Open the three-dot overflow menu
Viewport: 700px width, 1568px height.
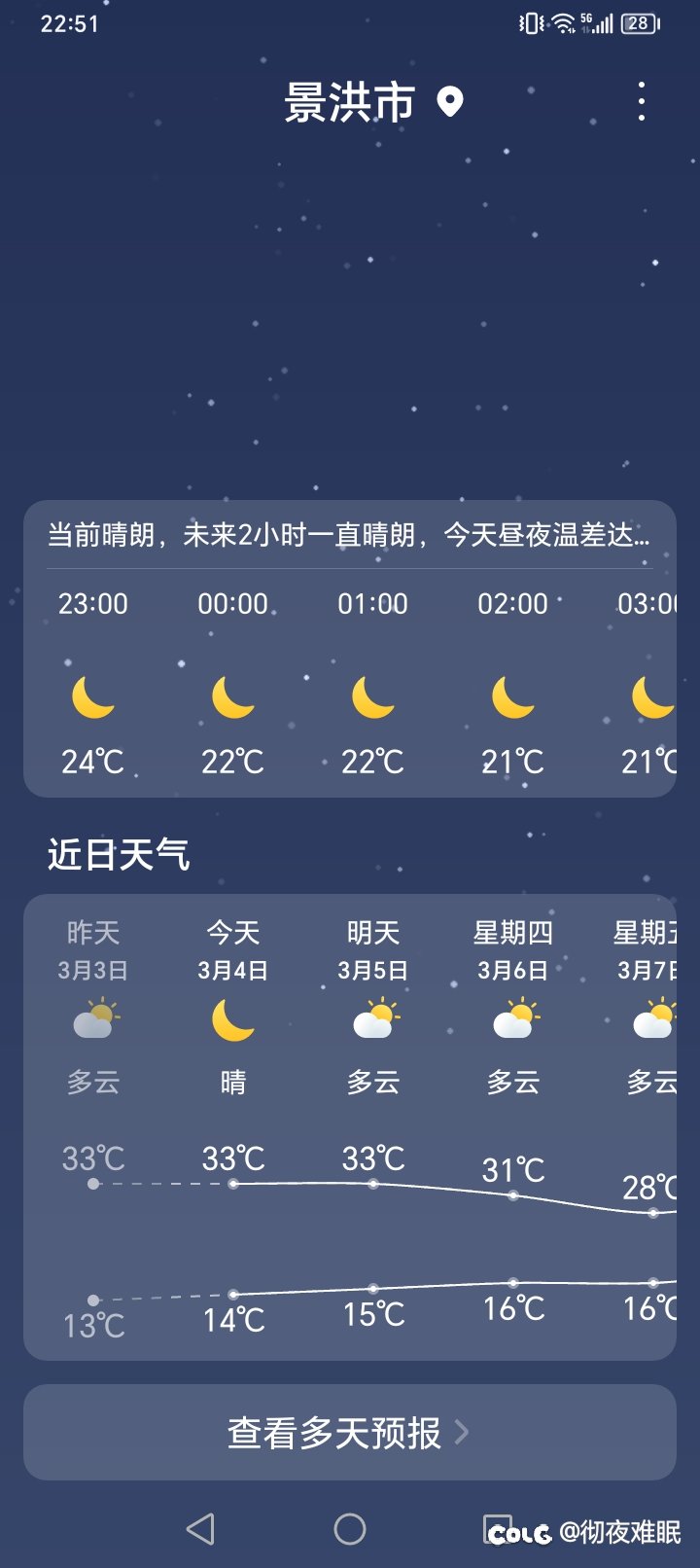641,101
